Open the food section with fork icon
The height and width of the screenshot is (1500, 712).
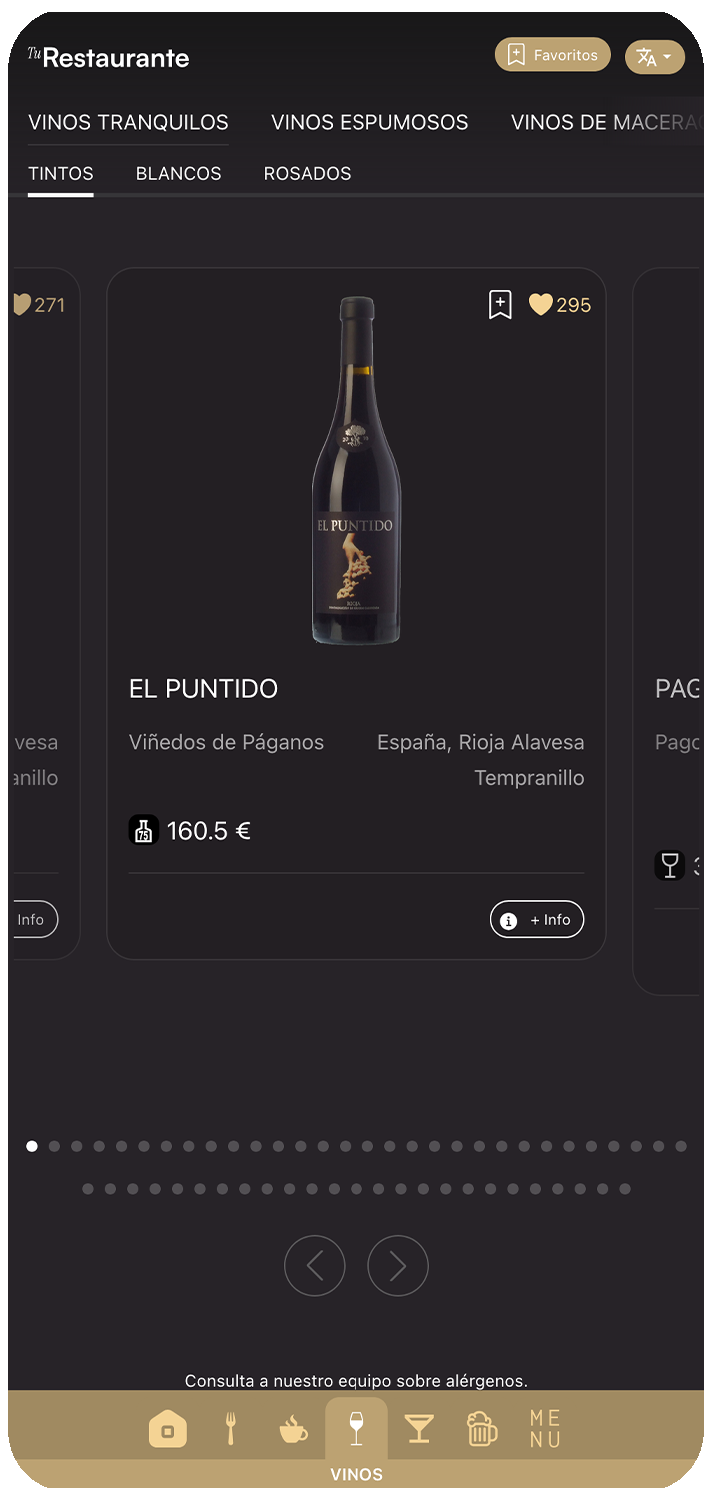pyautogui.click(x=230, y=1429)
